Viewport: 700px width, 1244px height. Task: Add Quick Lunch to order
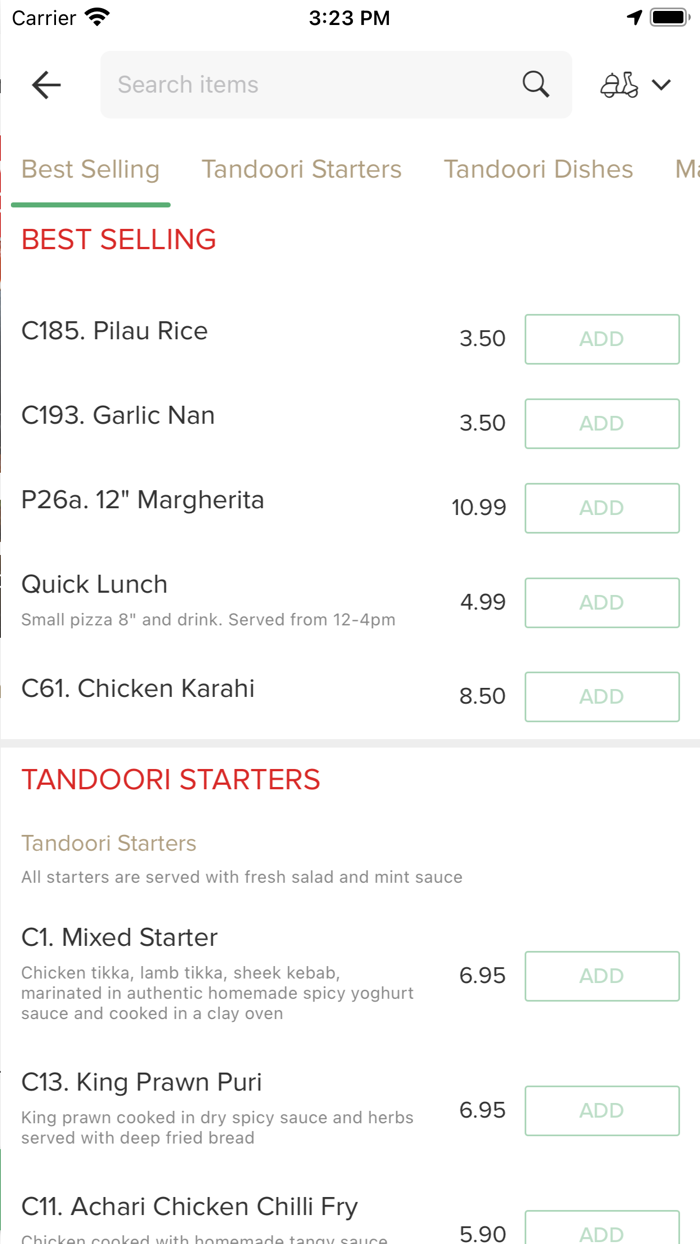point(602,602)
